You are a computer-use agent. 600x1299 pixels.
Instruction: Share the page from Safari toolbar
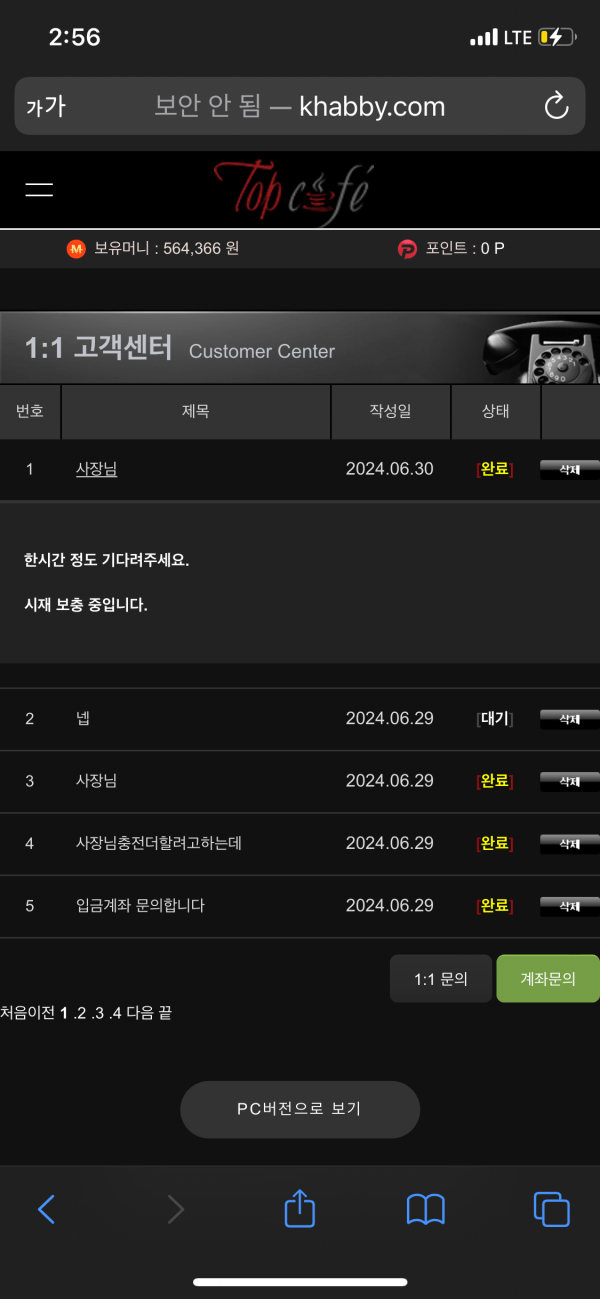pos(300,1208)
